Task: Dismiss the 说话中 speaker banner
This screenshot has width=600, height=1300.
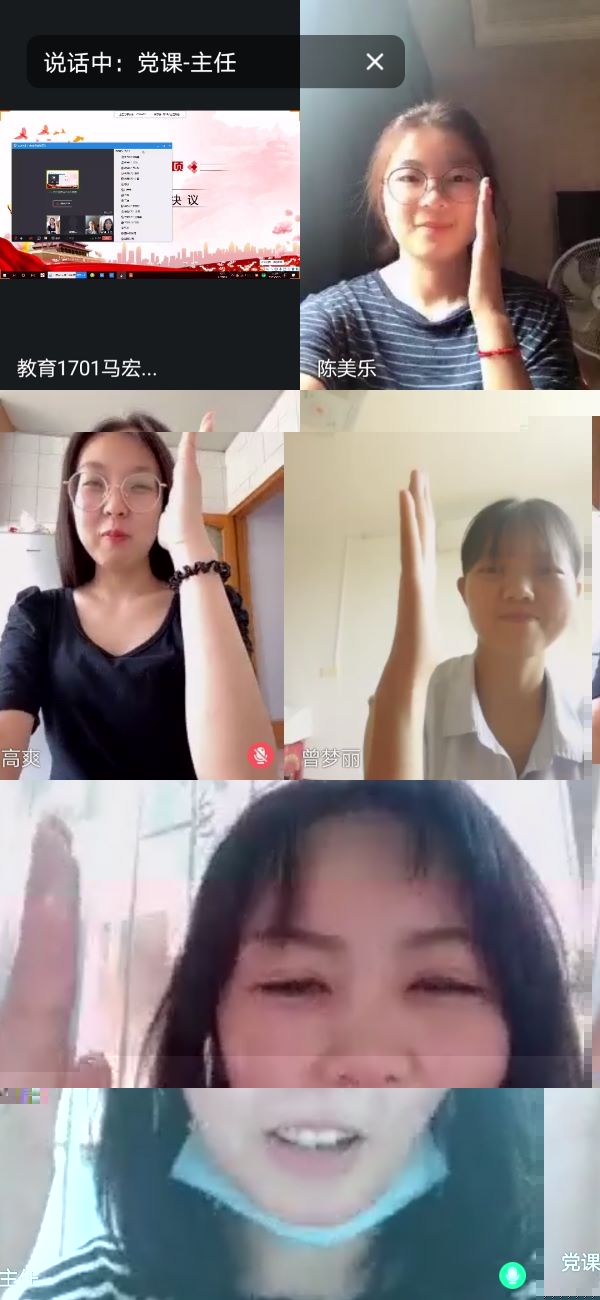Action: pos(375,62)
